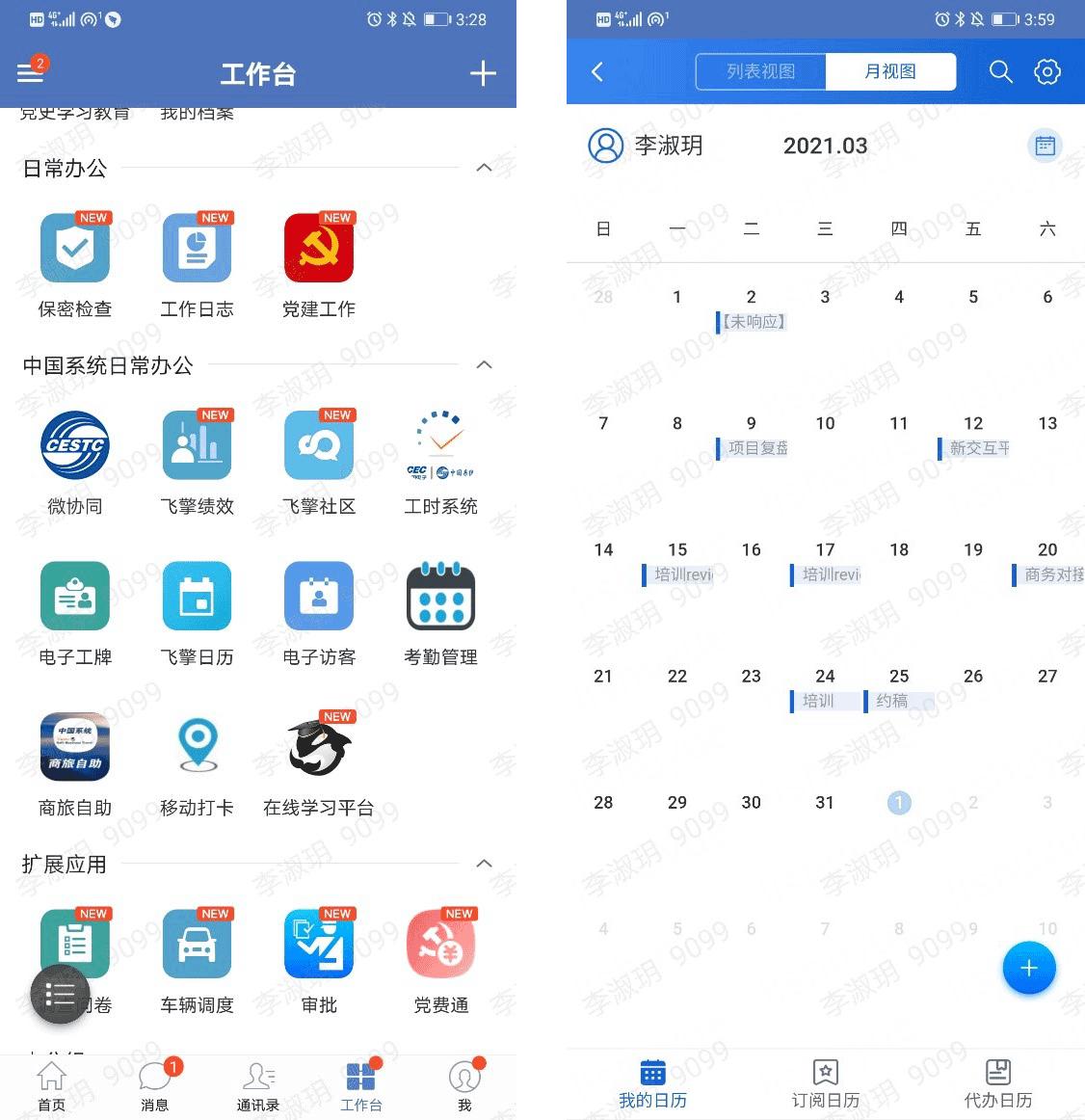Switch to the 消息 tab
1085x1120 pixels.
(155, 1083)
